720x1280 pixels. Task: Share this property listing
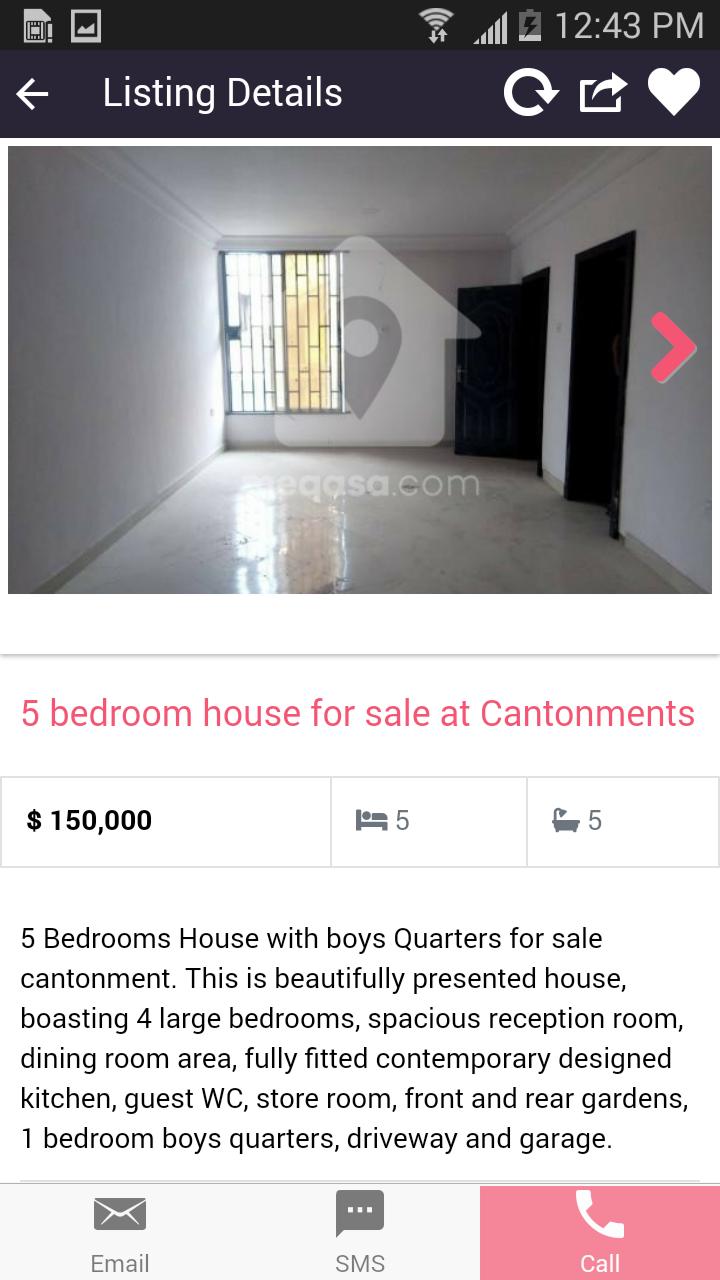pos(603,94)
